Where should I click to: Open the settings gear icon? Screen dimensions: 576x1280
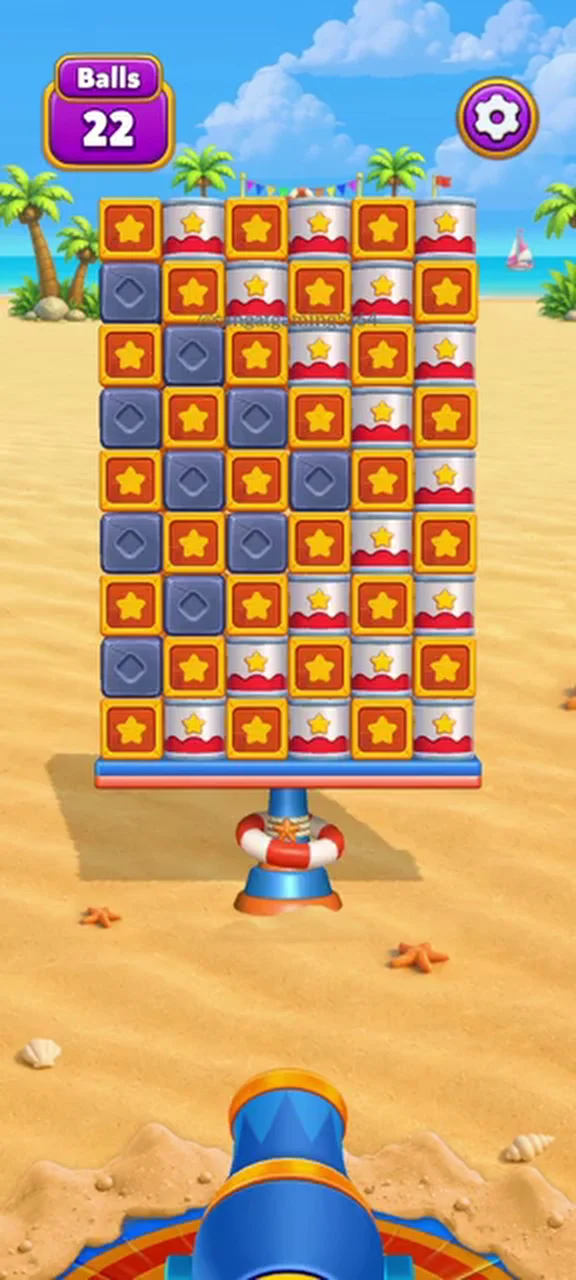click(x=497, y=118)
